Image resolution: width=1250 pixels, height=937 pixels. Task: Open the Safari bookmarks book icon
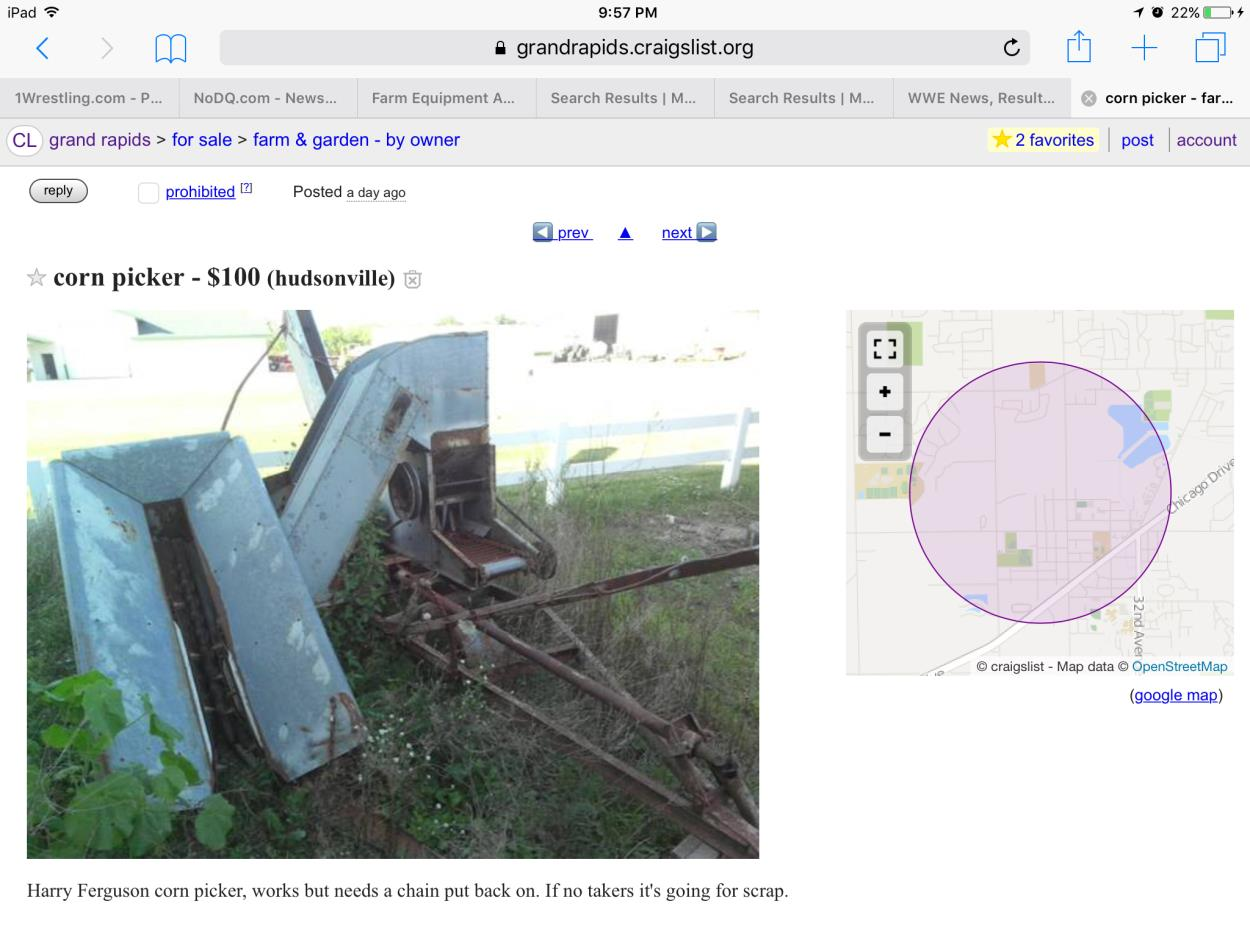170,47
